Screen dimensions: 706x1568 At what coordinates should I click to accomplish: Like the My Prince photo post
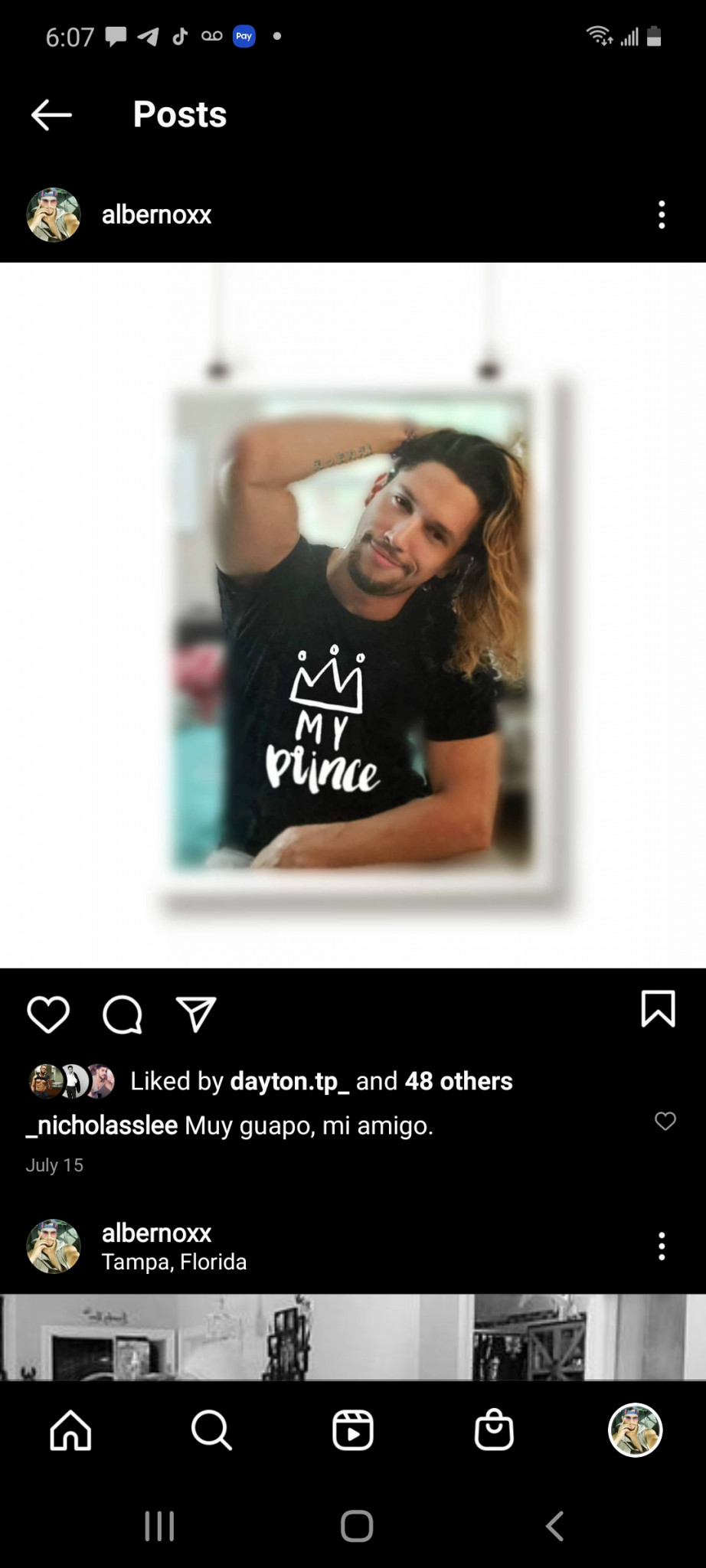click(x=48, y=1015)
